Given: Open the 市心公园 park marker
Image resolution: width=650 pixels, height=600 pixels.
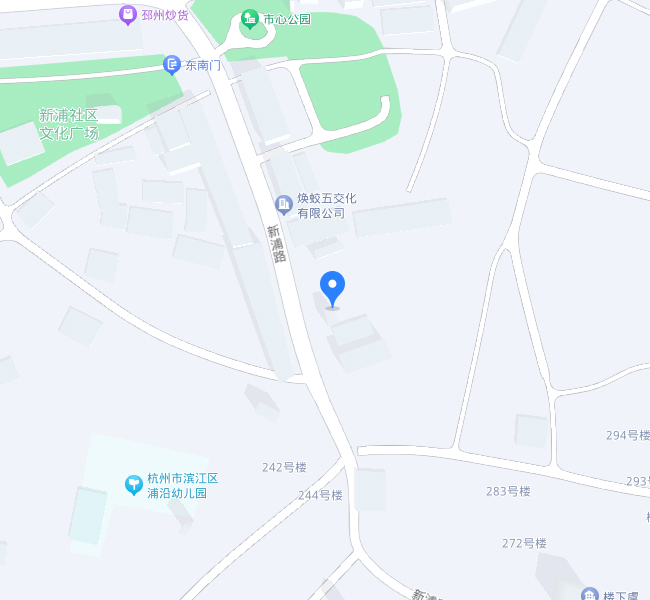Looking at the screenshot, I should 250,19.
